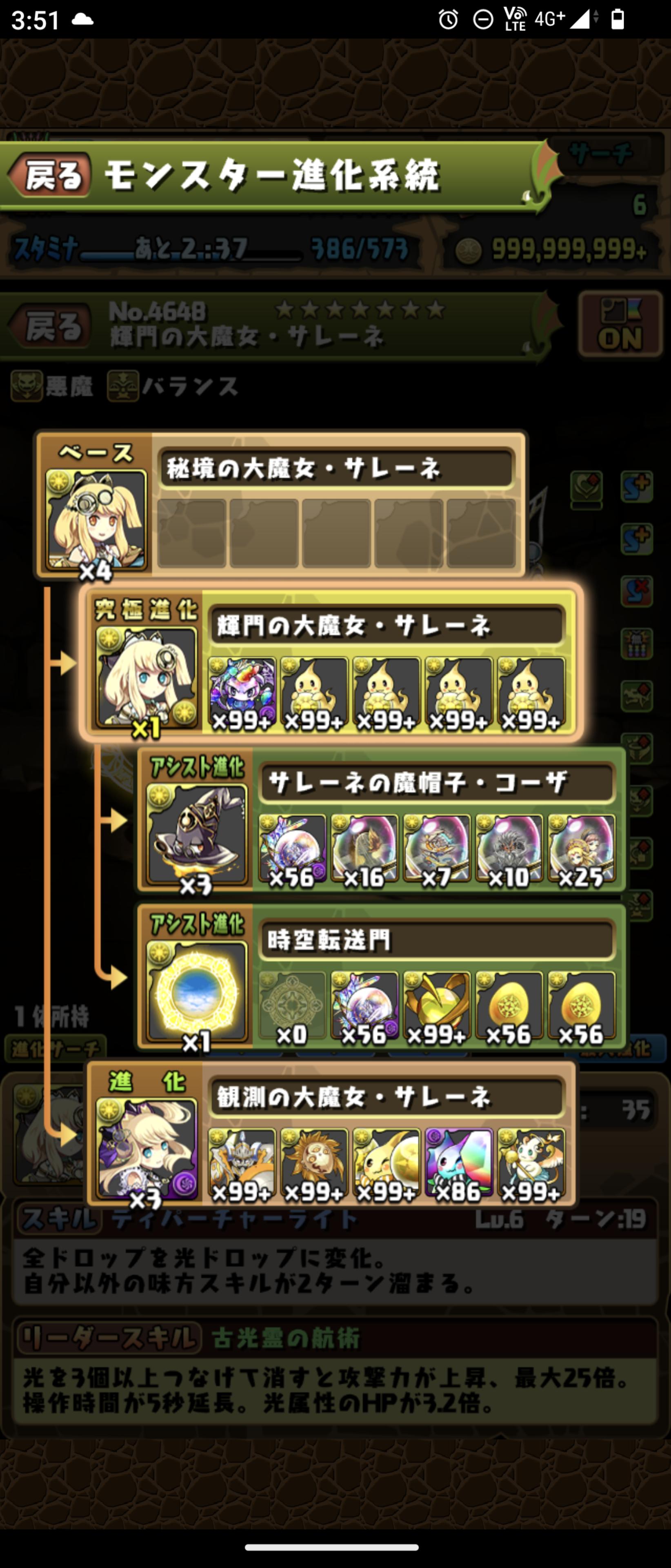671x1568 pixels.
Task: Tap the 戻る back button
Action: click(x=50, y=176)
